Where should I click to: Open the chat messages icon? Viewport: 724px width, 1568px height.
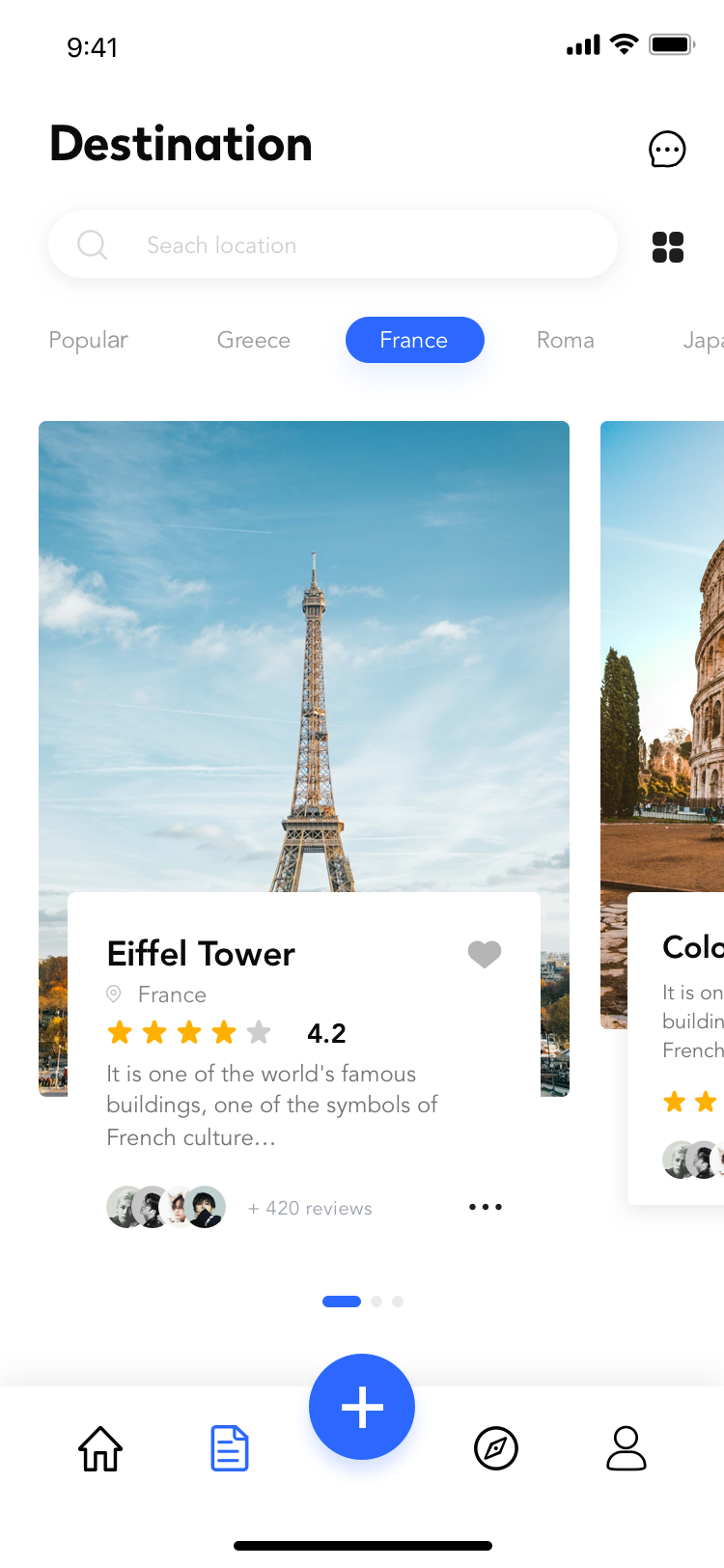pyautogui.click(x=667, y=149)
